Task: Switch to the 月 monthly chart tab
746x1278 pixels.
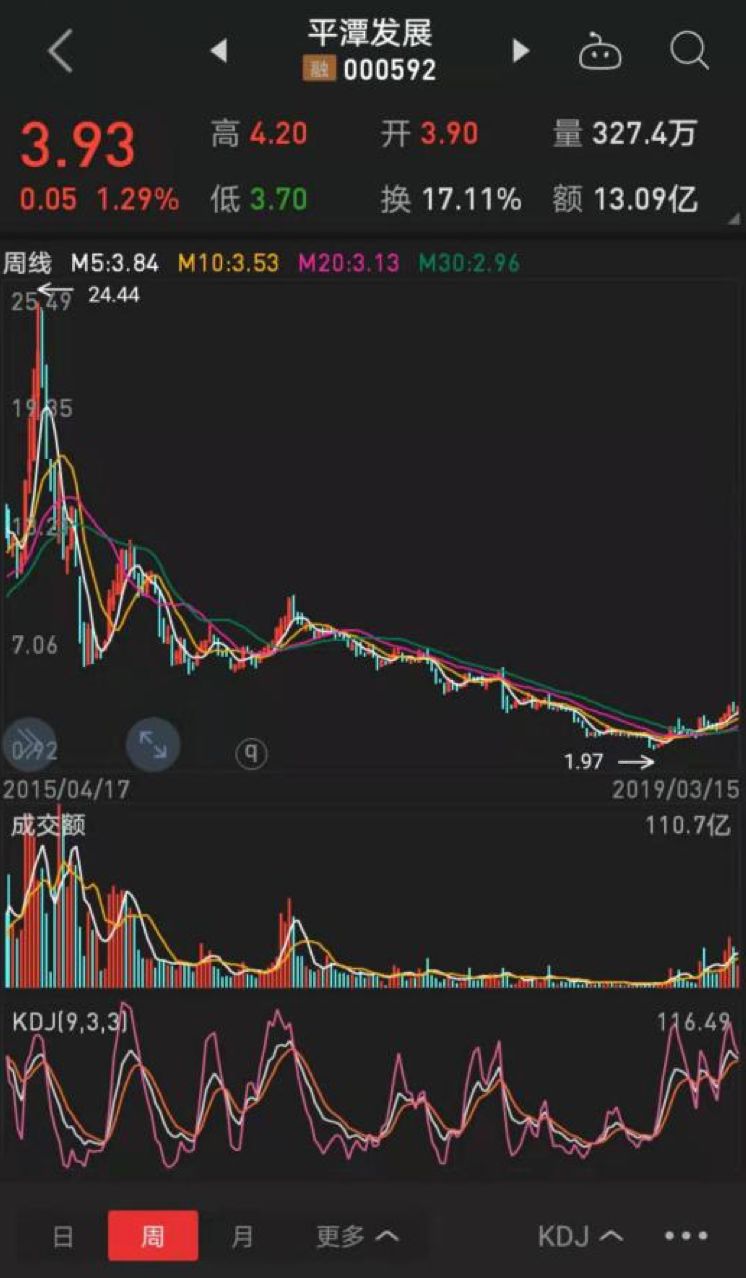Action: click(241, 1236)
